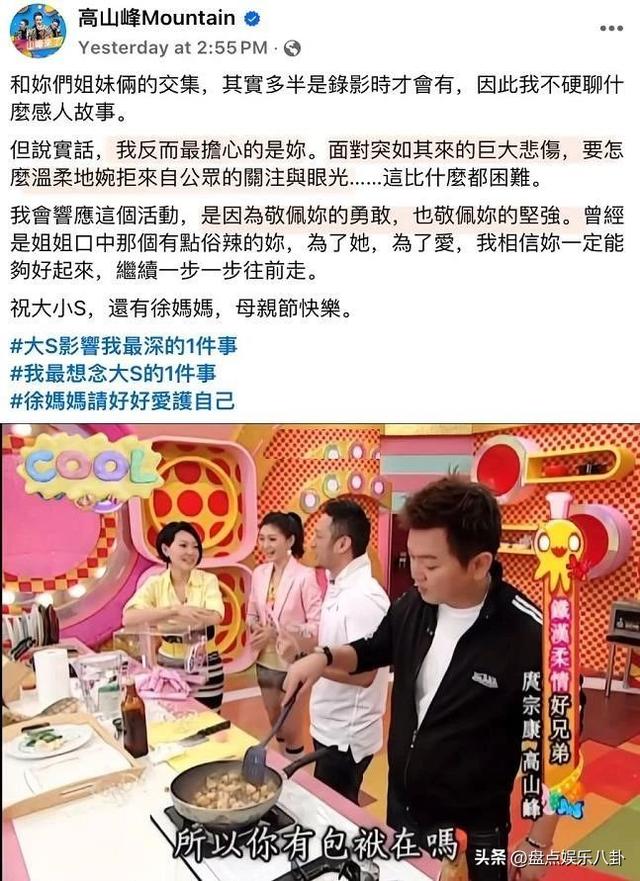Open the Yesterday at 2:55 PM timestamp

[172, 47]
